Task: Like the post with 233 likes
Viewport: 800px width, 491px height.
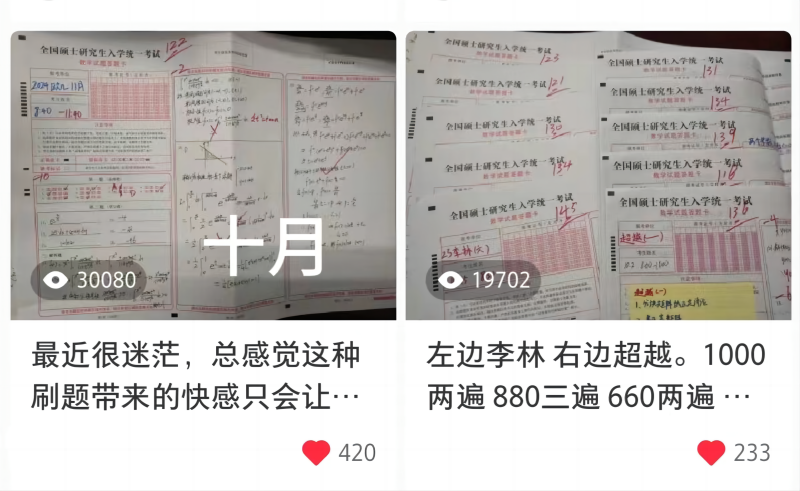Action: [x=711, y=453]
